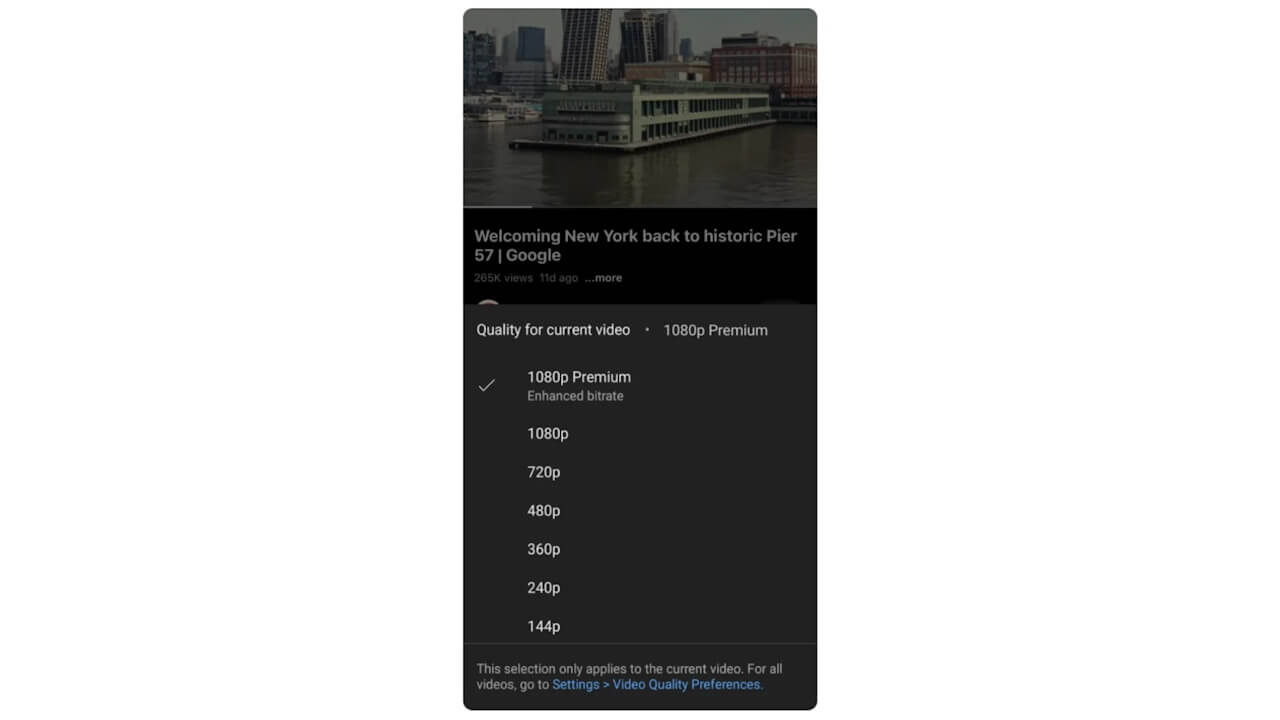The width and height of the screenshot is (1280, 720).
Task: Set video quality to 720p
Action: [544, 472]
